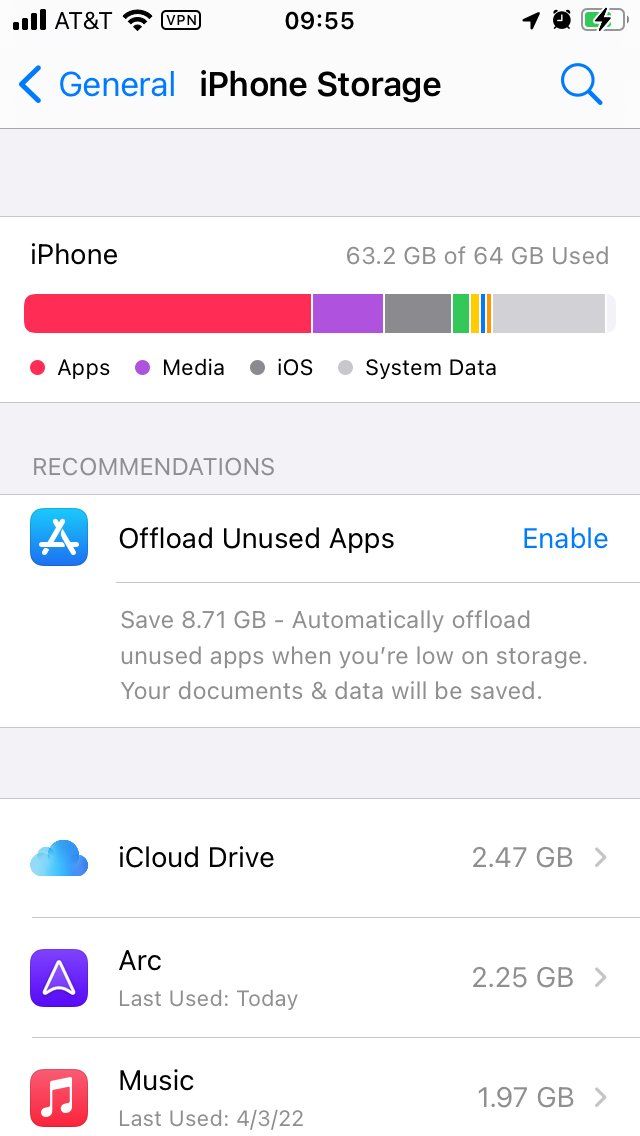Open the search magnifier icon

(x=581, y=85)
